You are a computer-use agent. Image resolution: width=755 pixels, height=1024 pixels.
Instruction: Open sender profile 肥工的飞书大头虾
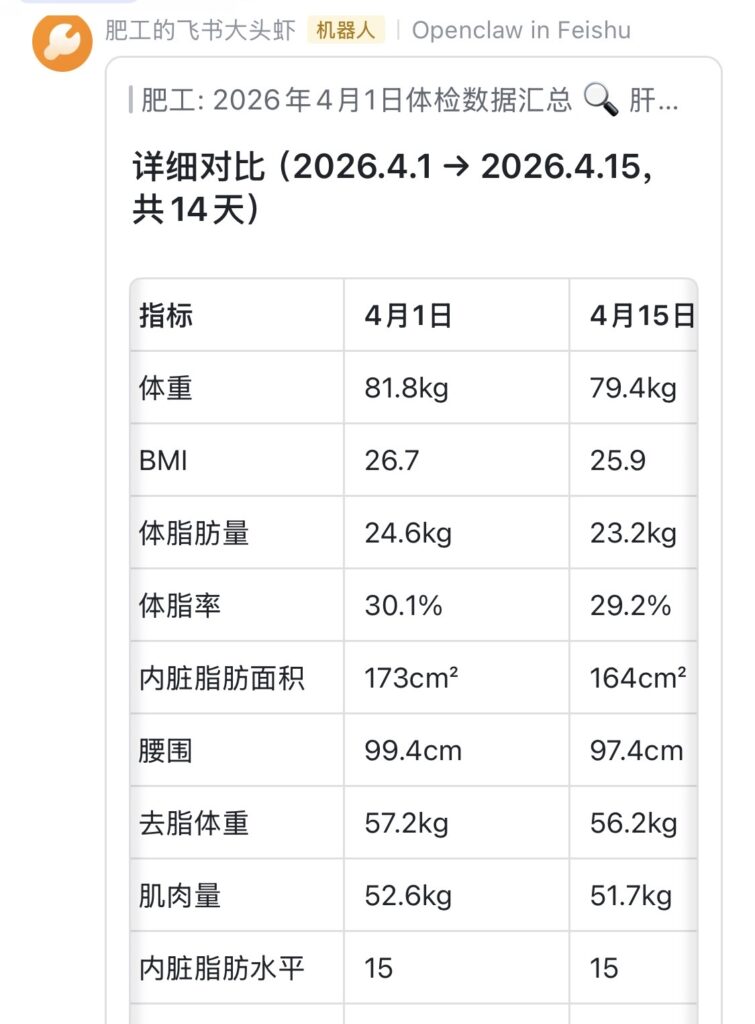(200, 30)
